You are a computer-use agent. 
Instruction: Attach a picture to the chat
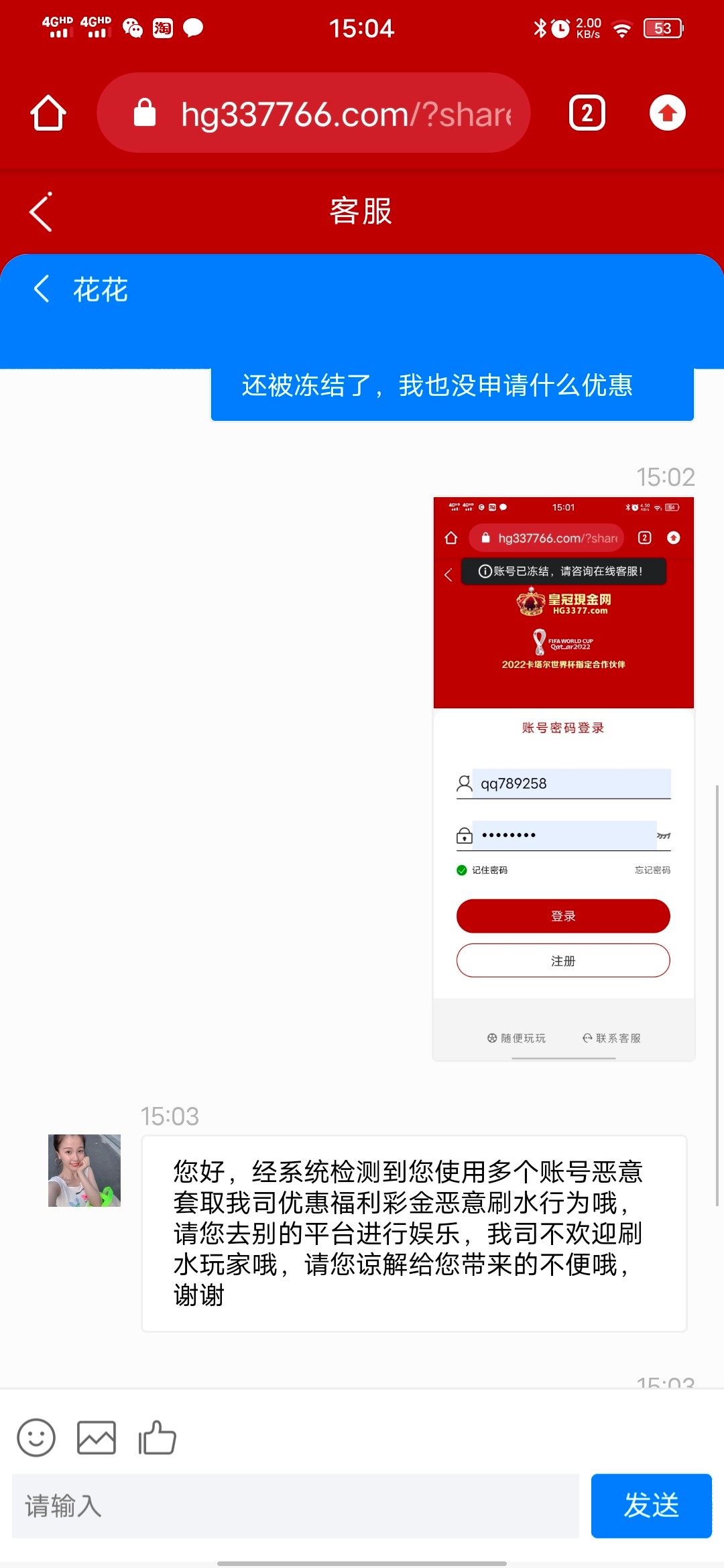(x=97, y=1438)
